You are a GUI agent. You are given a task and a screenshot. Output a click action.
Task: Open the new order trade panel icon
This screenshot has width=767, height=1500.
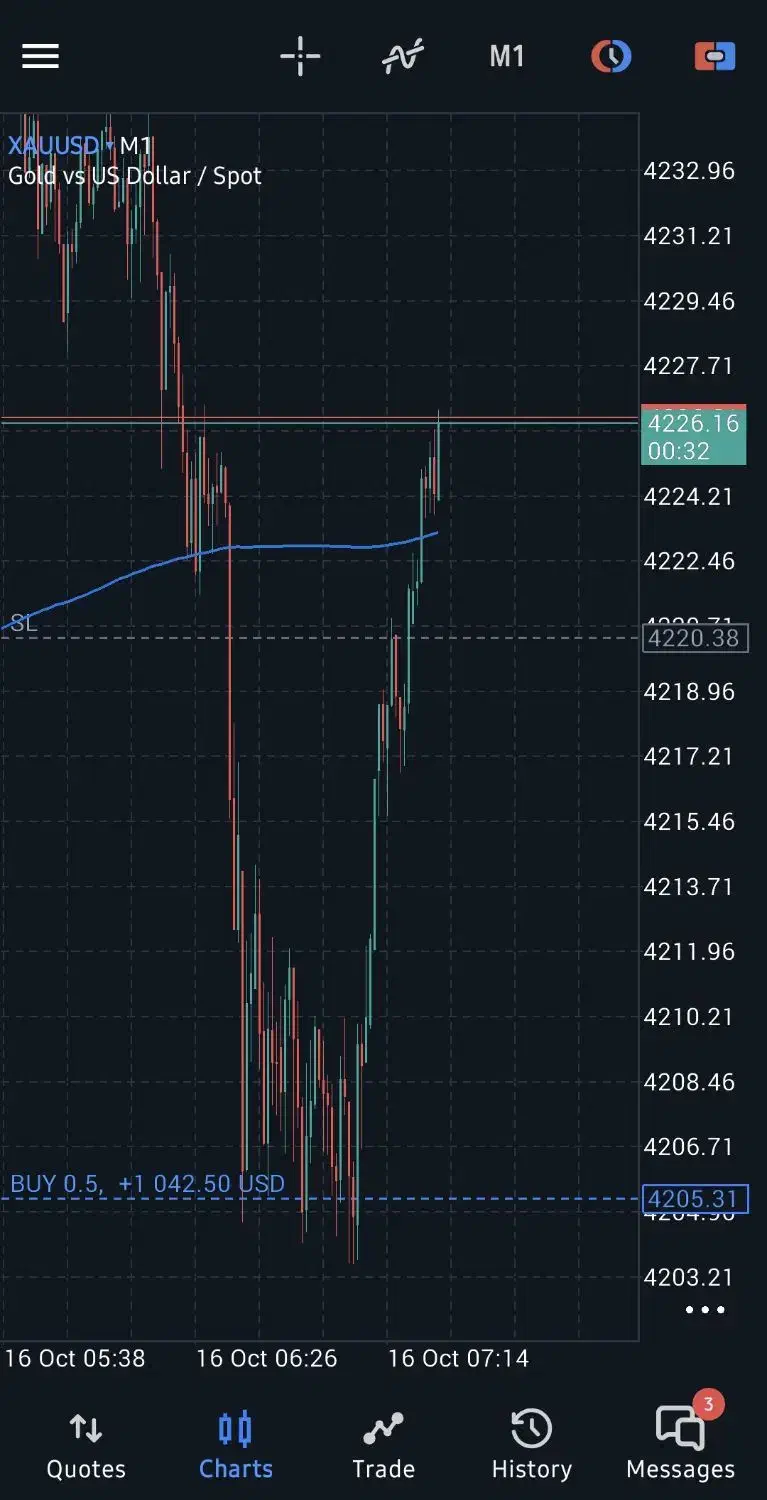click(715, 56)
